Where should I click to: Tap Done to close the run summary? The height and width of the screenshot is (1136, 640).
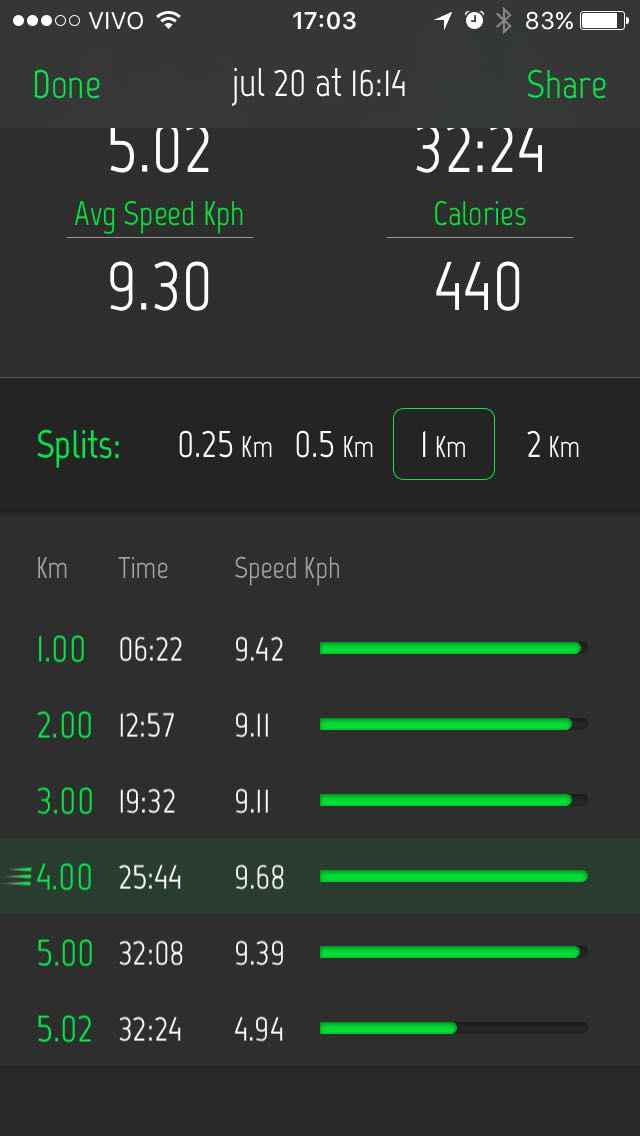(66, 85)
